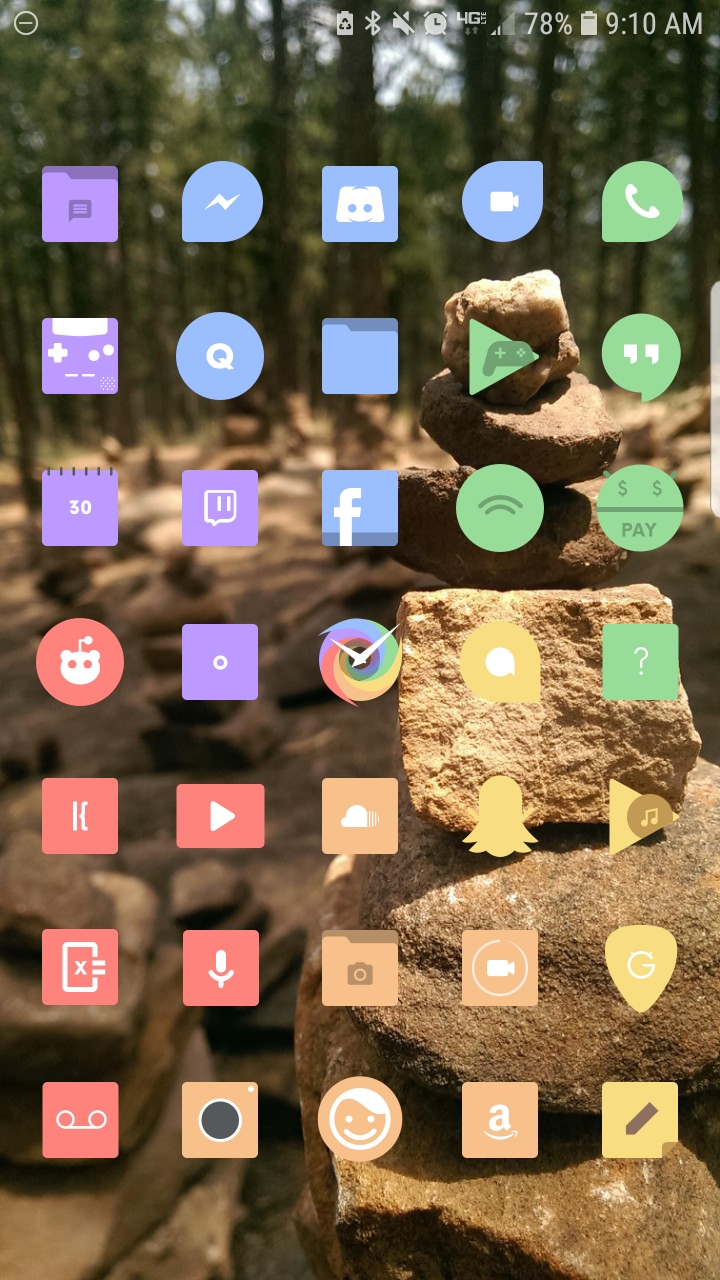The height and width of the screenshot is (1280, 720).
Task: Open the Calendar app
Action: tap(80, 508)
